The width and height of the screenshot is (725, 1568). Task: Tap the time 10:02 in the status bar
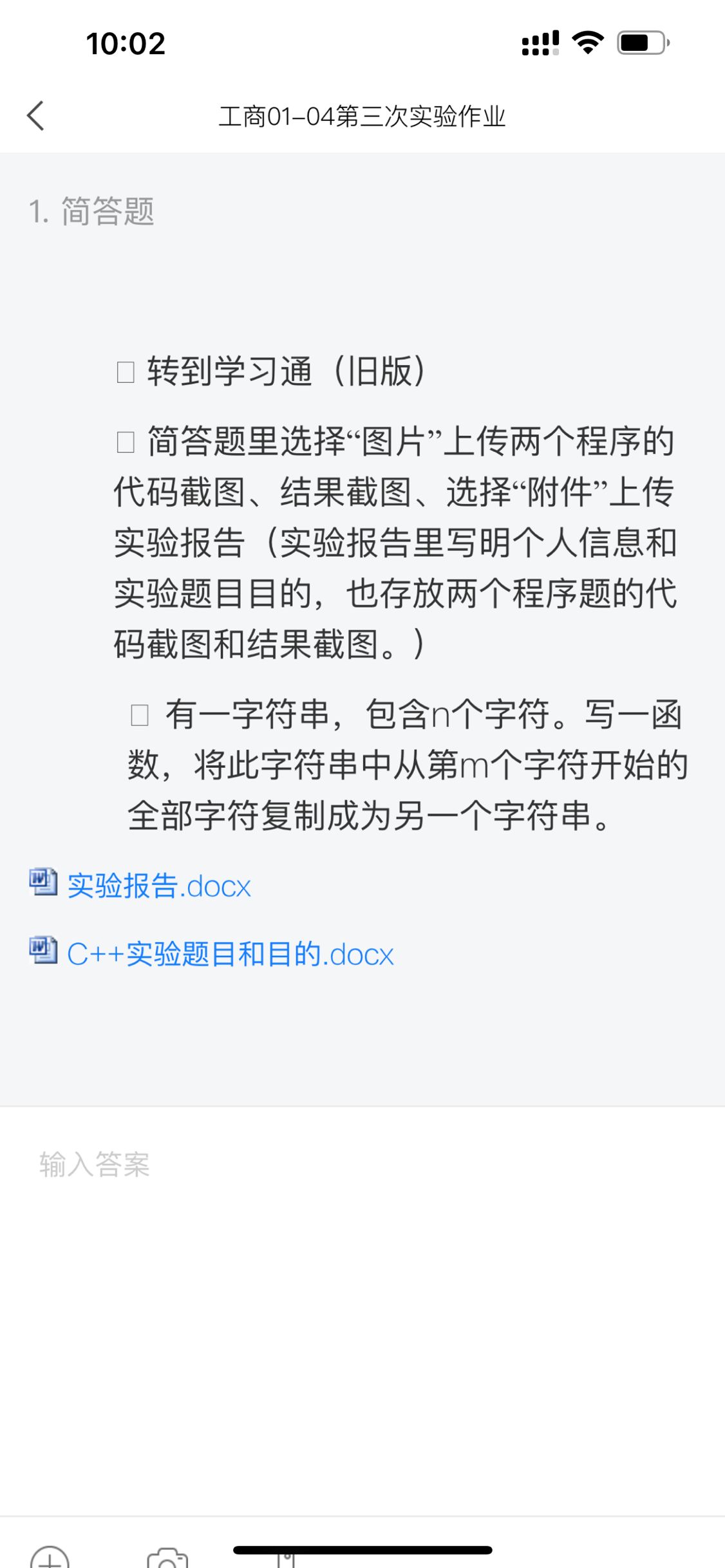click(127, 42)
